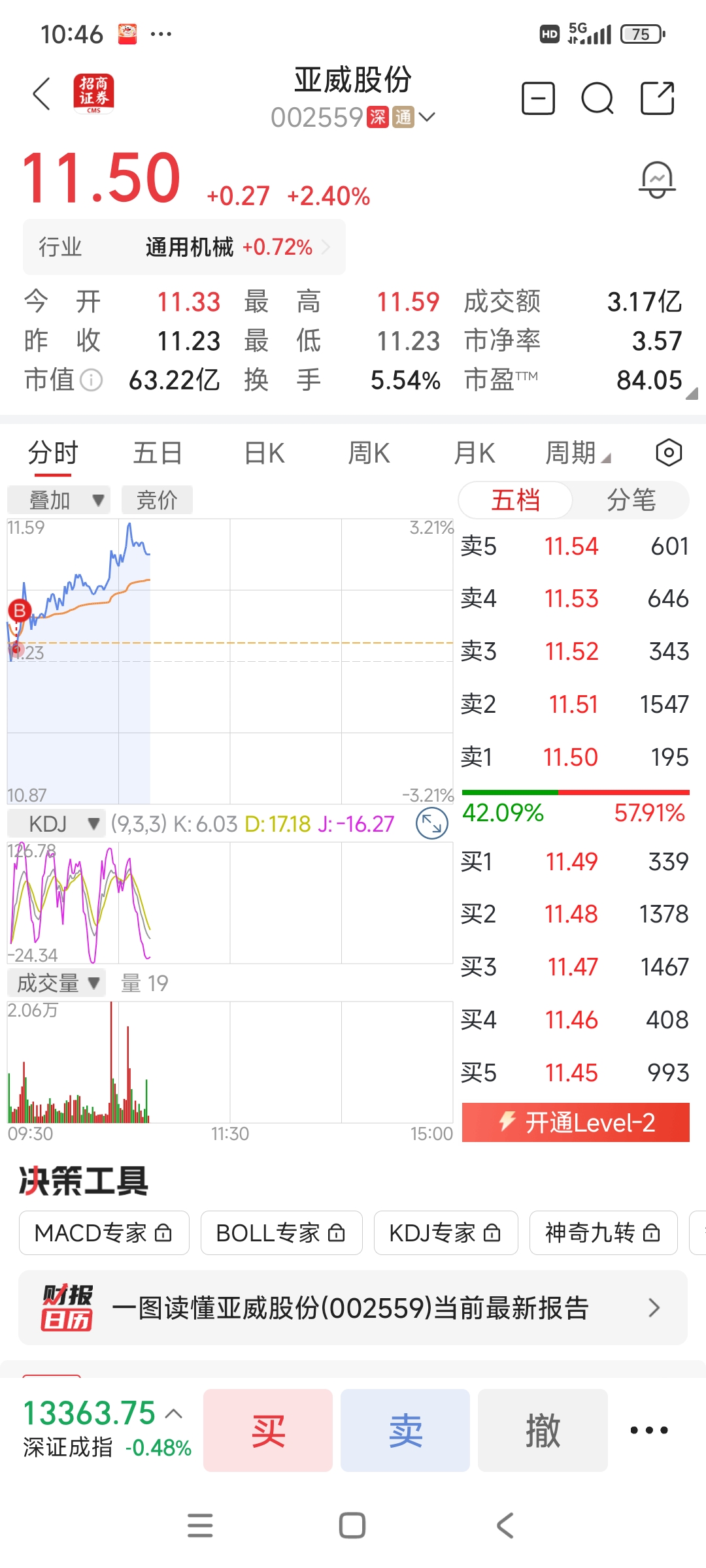Screen dimensions: 706x1568
Task: Expand chart to full screen
Action: pyautogui.click(x=432, y=823)
